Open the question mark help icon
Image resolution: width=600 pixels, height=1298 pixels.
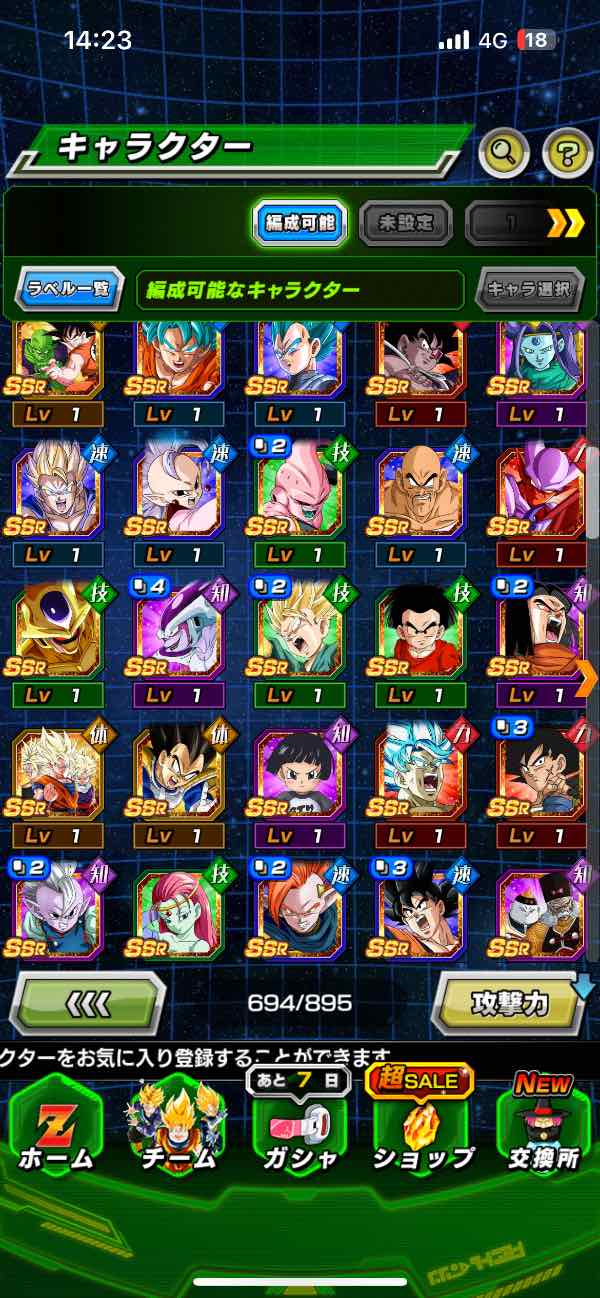coord(567,152)
